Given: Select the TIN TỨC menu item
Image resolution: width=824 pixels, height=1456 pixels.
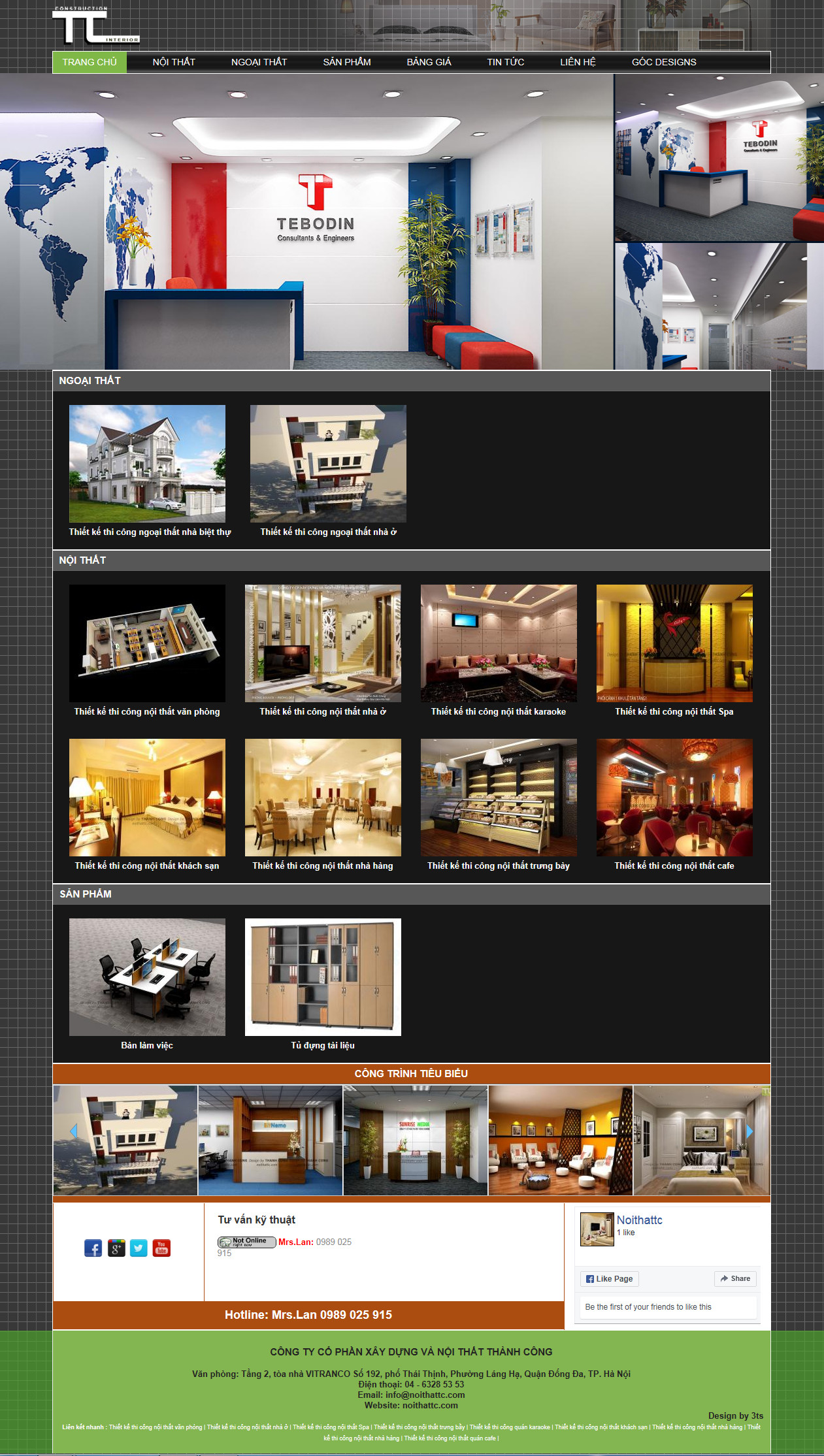Looking at the screenshot, I should coord(505,62).
